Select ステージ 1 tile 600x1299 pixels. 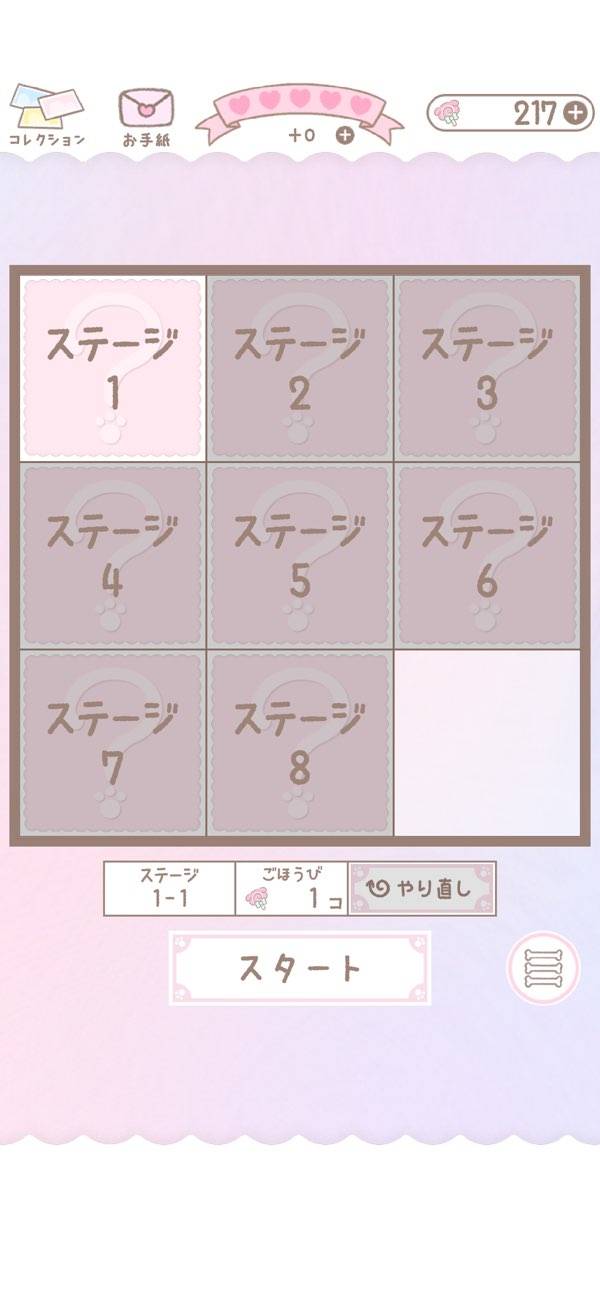pos(112,368)
